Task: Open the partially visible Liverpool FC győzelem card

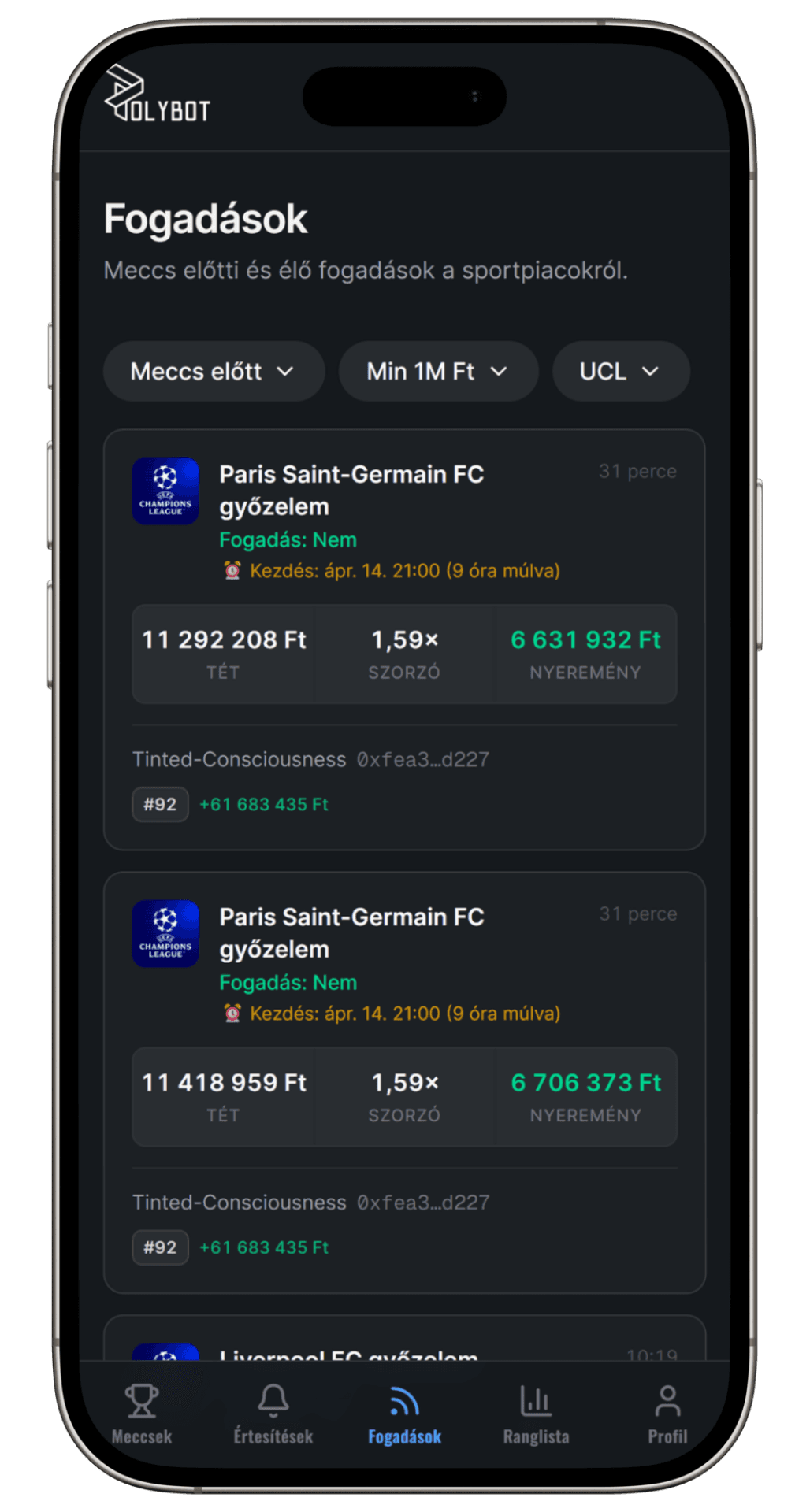Action: pyautogui.click(x=404, y=1345)
